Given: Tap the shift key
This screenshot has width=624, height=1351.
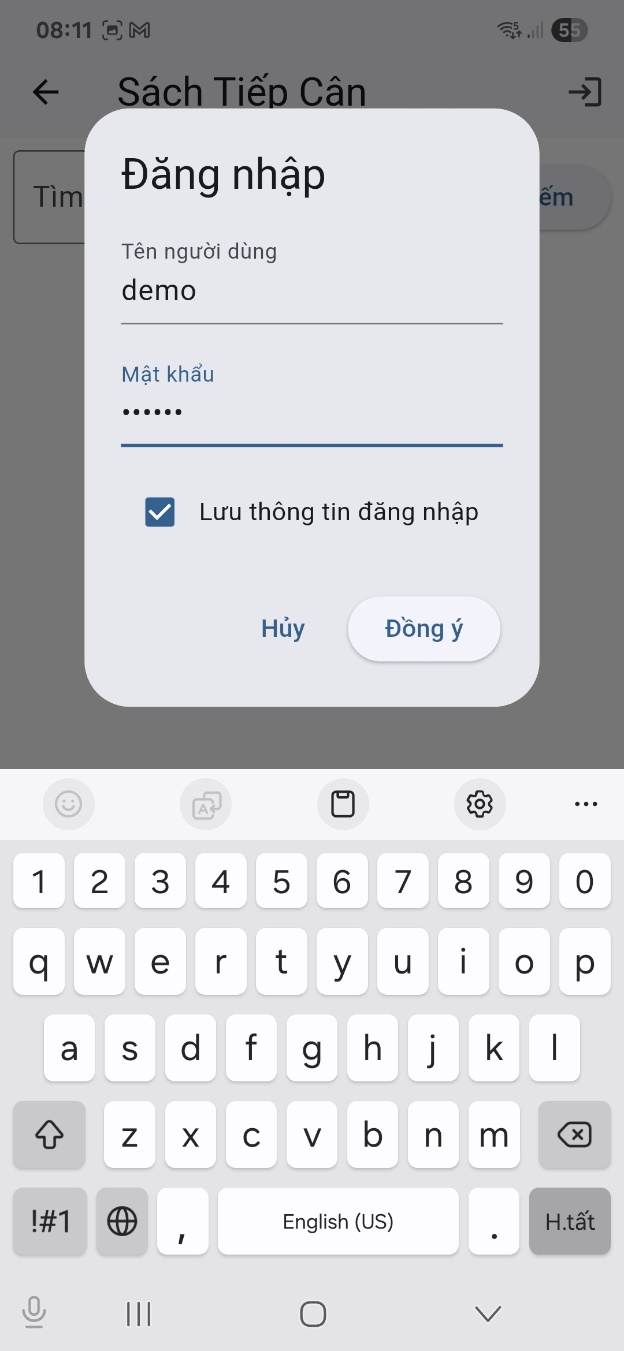Looking at the screenshot, I should (49, 1135).
